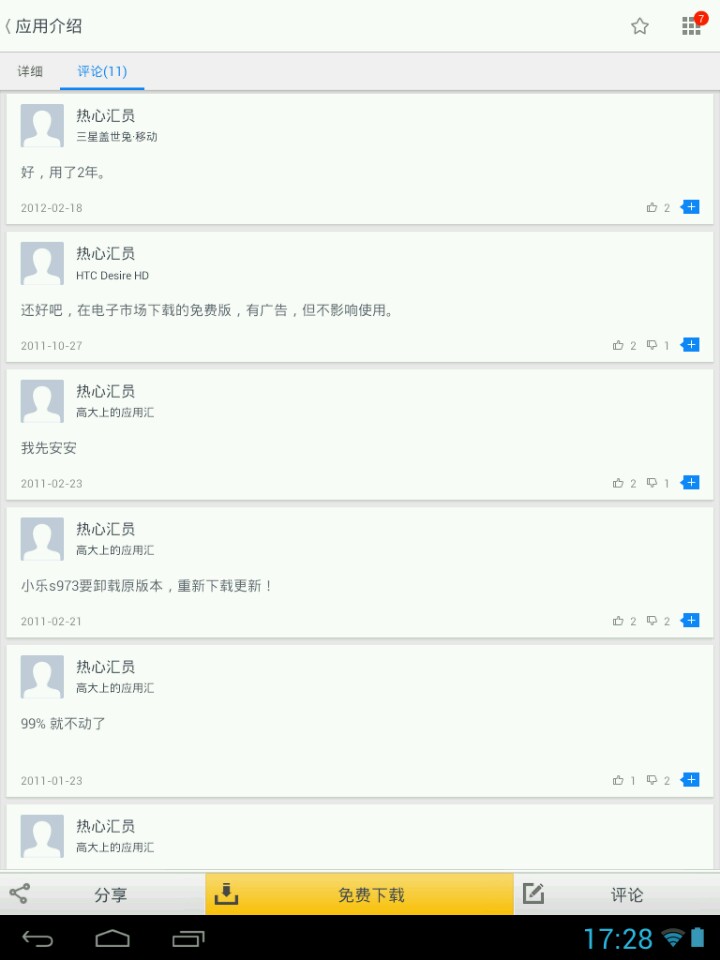
Task: Open the grid menu with 7 badge
Action: [692, 26]
